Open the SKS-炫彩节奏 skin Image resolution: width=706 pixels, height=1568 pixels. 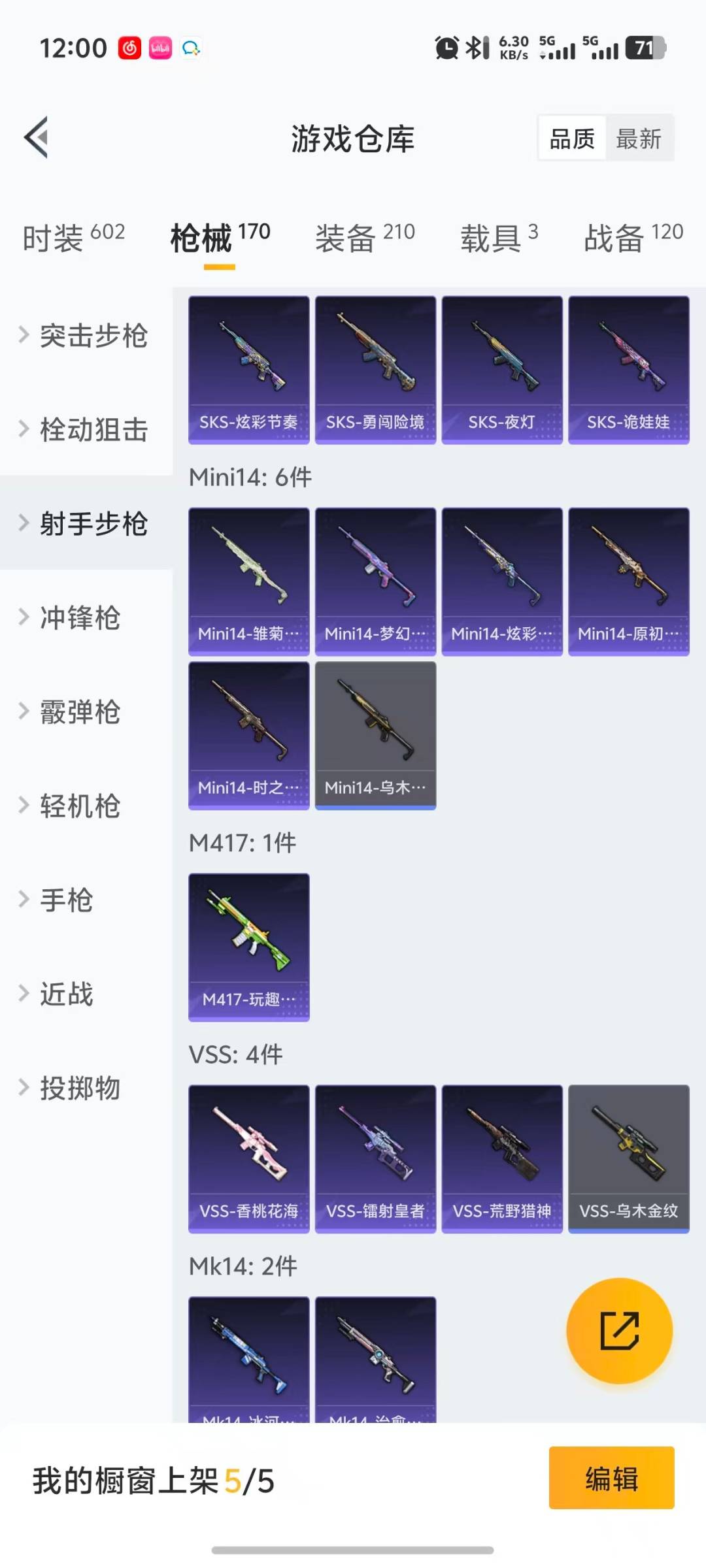[x=249, y=370]
